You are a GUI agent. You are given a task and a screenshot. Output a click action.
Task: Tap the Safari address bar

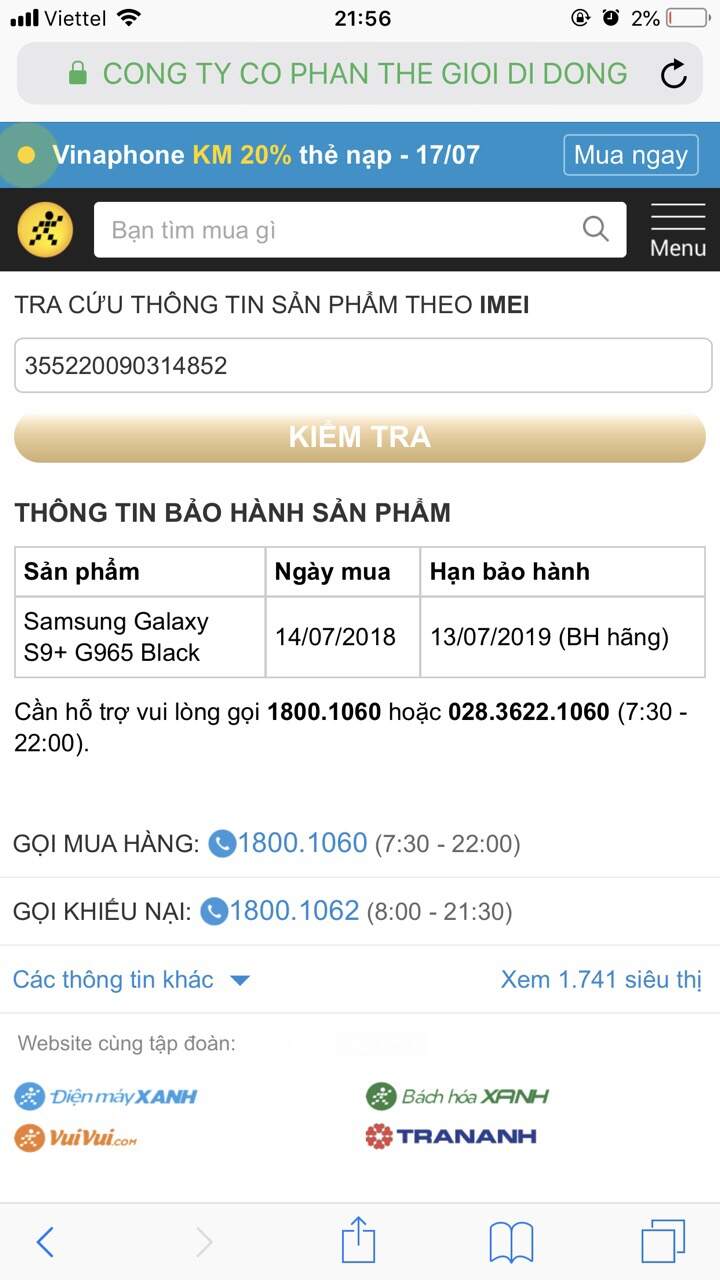pos(360,74)
